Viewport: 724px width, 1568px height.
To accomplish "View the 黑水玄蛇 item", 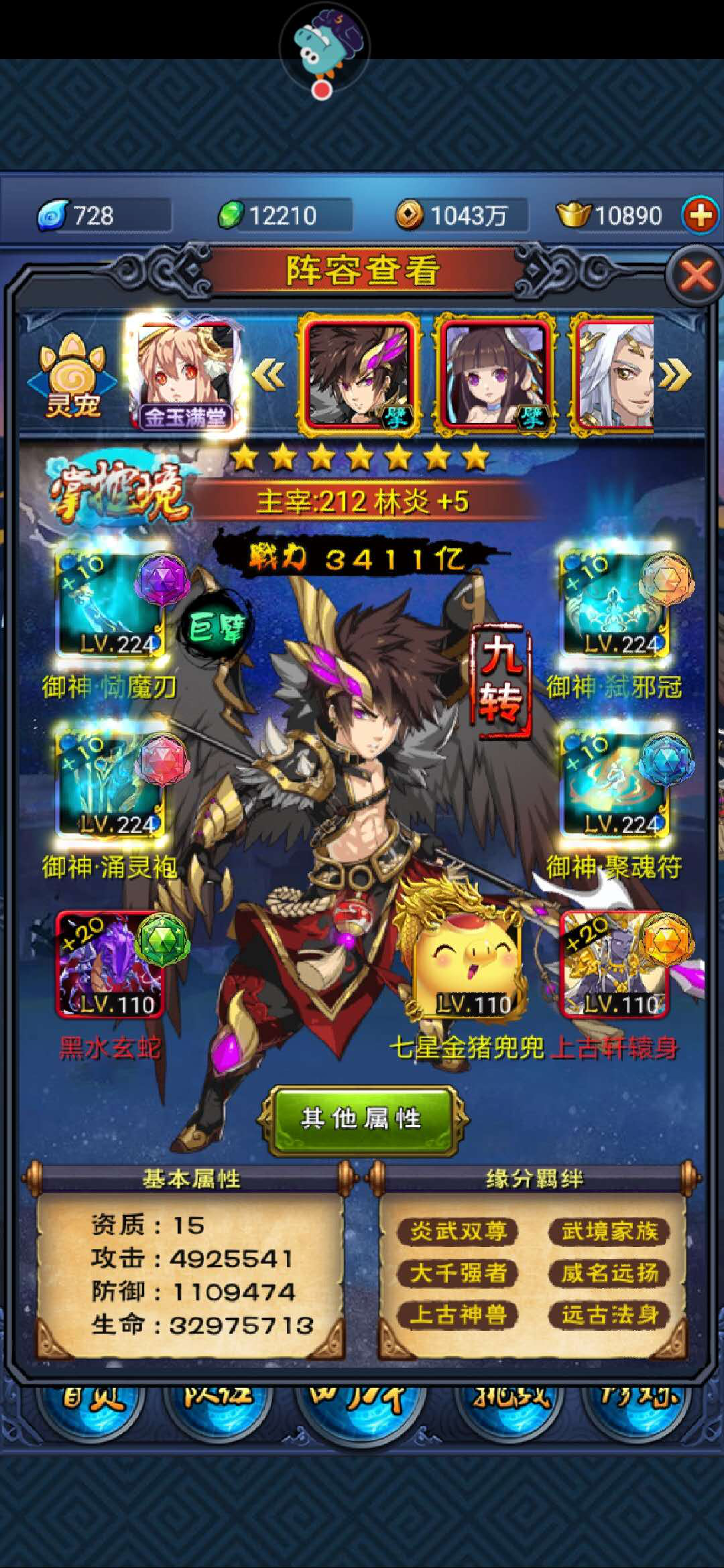I will 111,965.
